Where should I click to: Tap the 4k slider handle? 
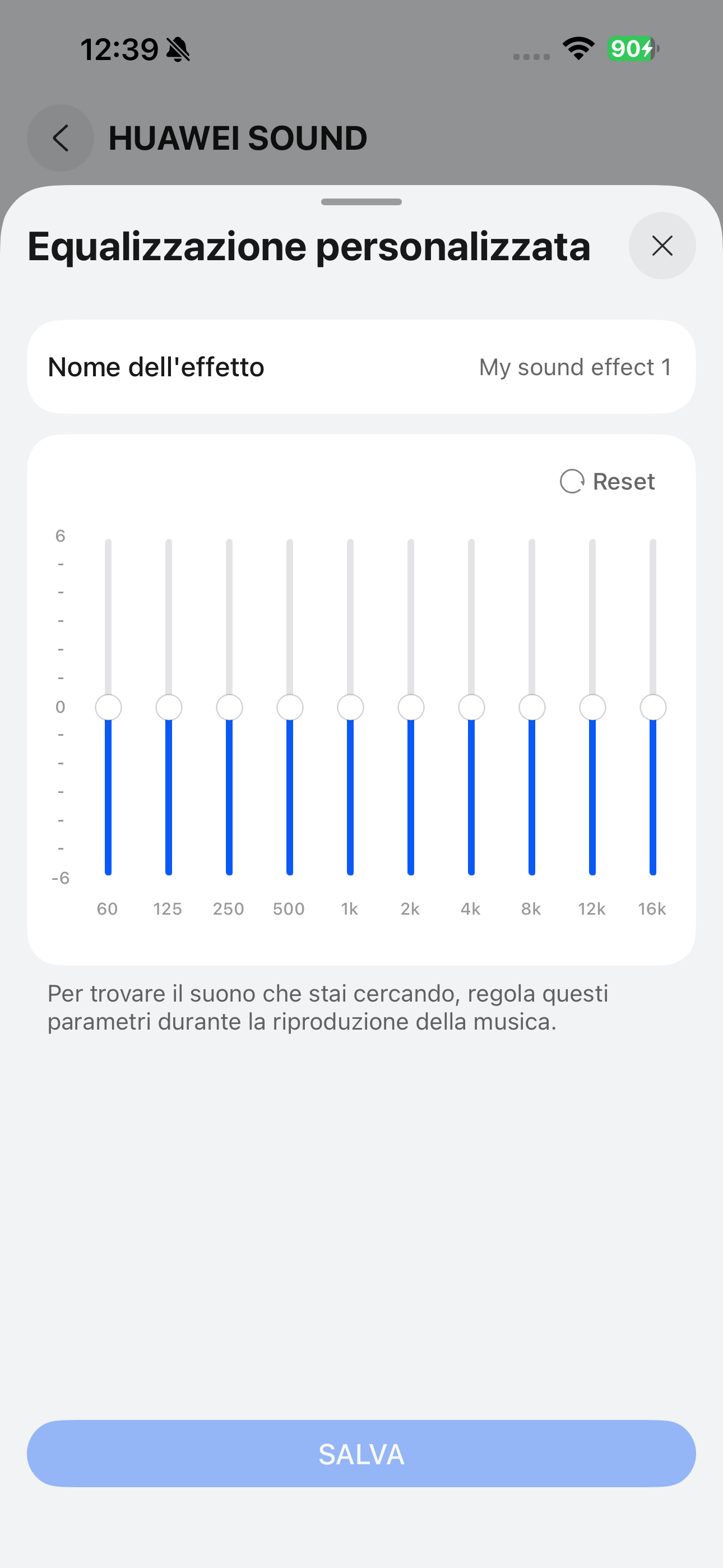[472, 707]
